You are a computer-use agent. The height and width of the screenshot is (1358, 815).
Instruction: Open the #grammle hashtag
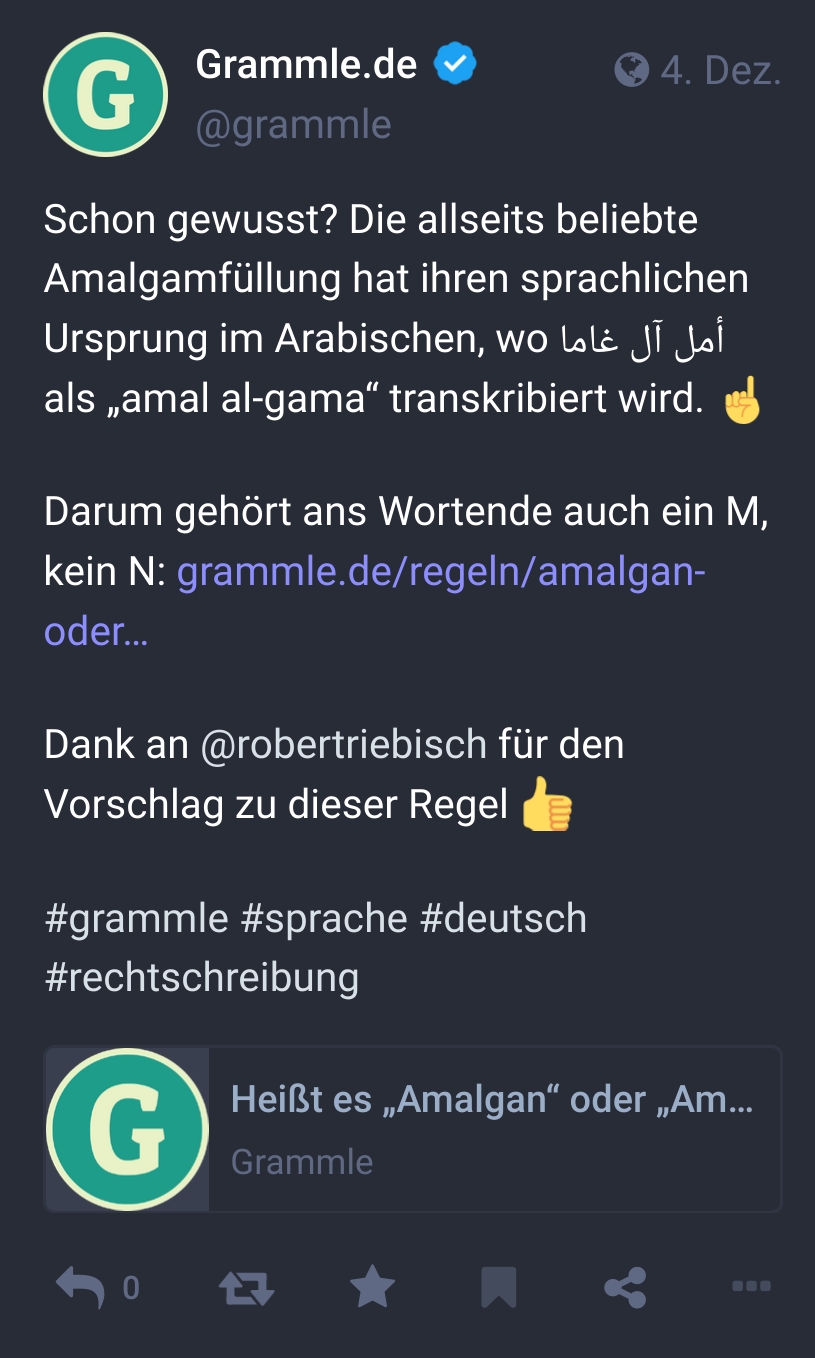136,919
